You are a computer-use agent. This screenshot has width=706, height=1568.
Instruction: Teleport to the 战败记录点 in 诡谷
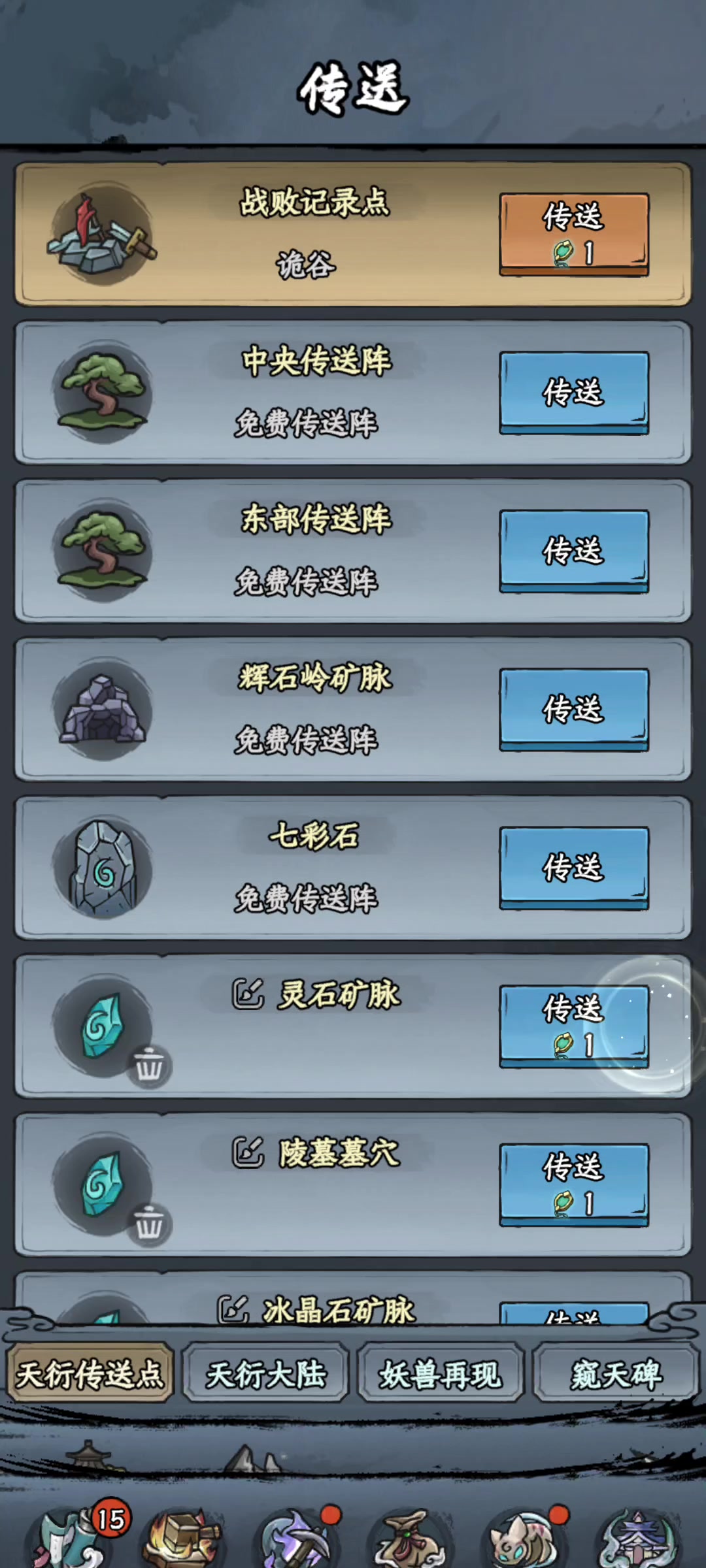point(574,234)
